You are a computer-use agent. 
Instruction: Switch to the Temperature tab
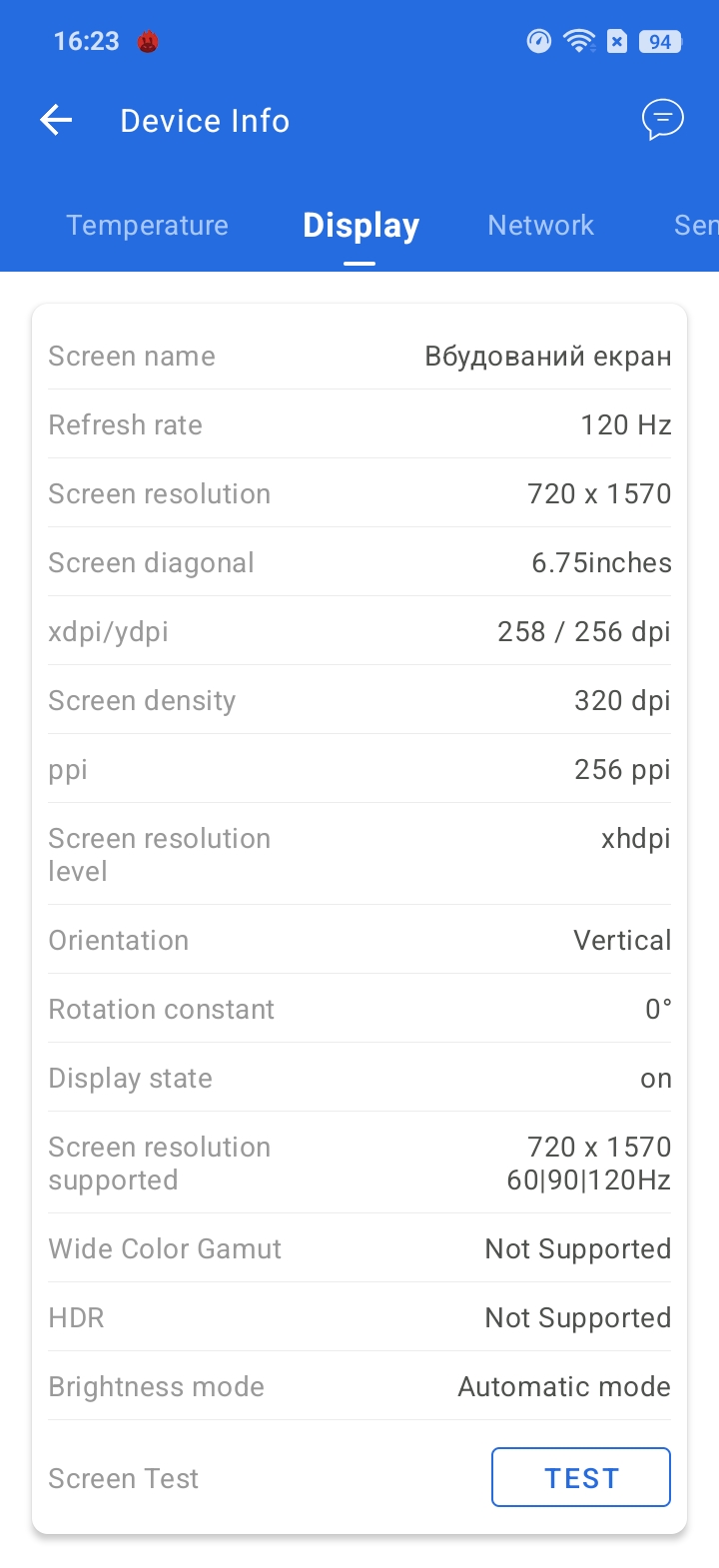click(x=148, y=226)
